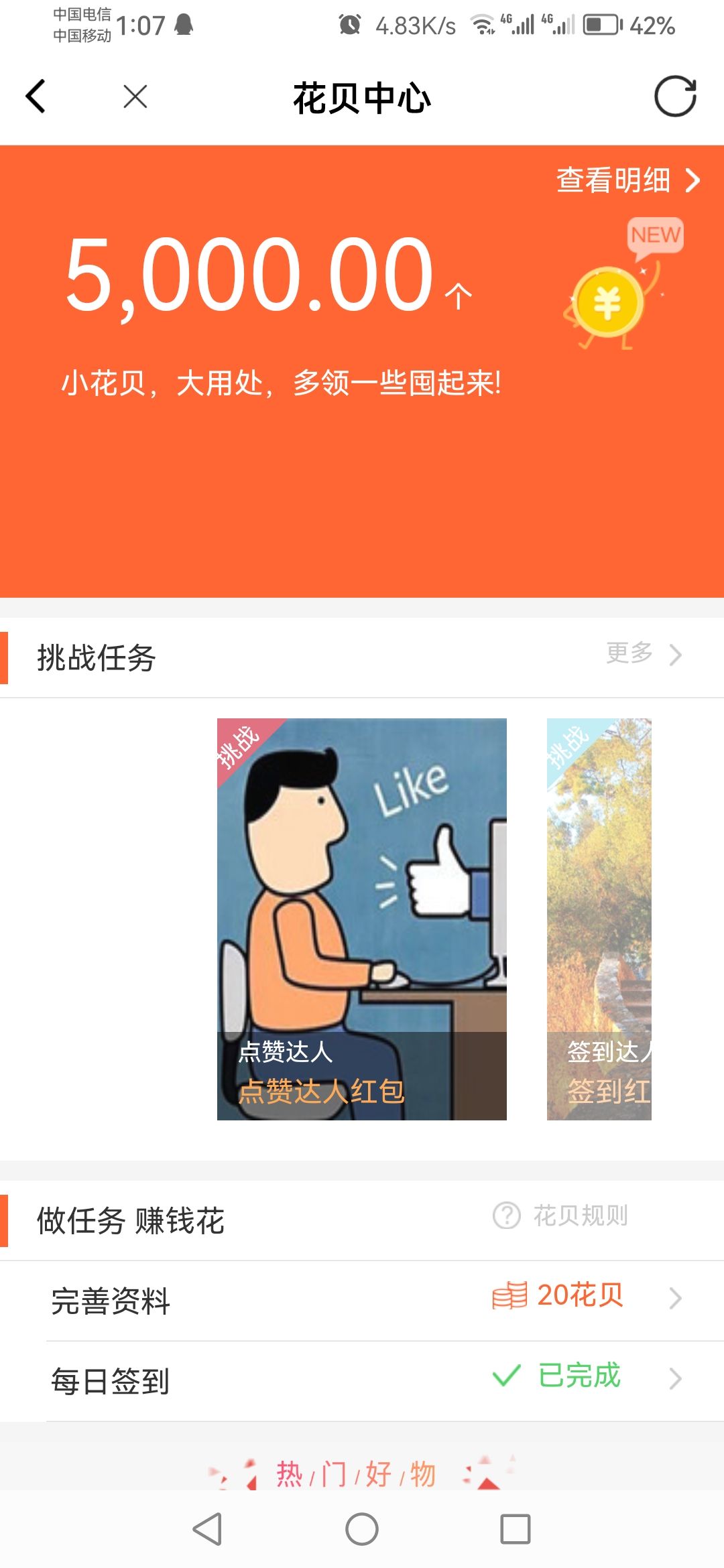View more challenge tasks via 更多
724x1568 pixels.
pos(642,653)
